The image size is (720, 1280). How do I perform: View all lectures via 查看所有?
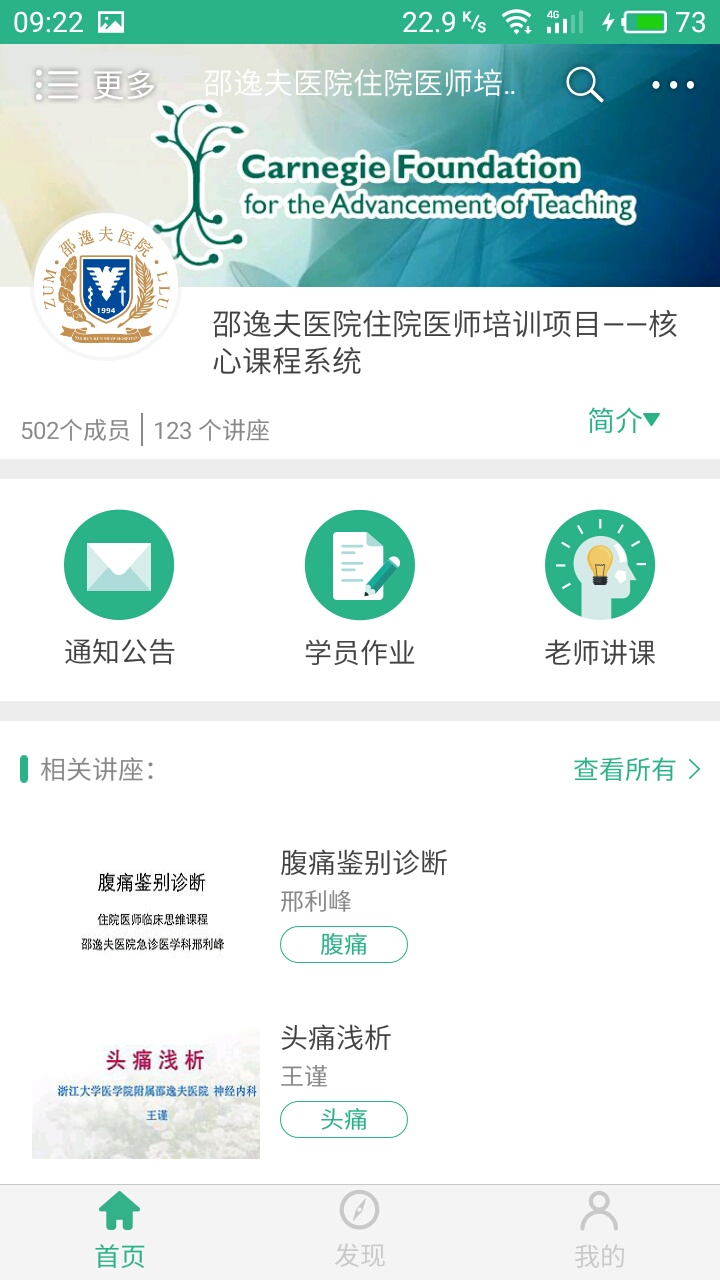pos(637,769)
